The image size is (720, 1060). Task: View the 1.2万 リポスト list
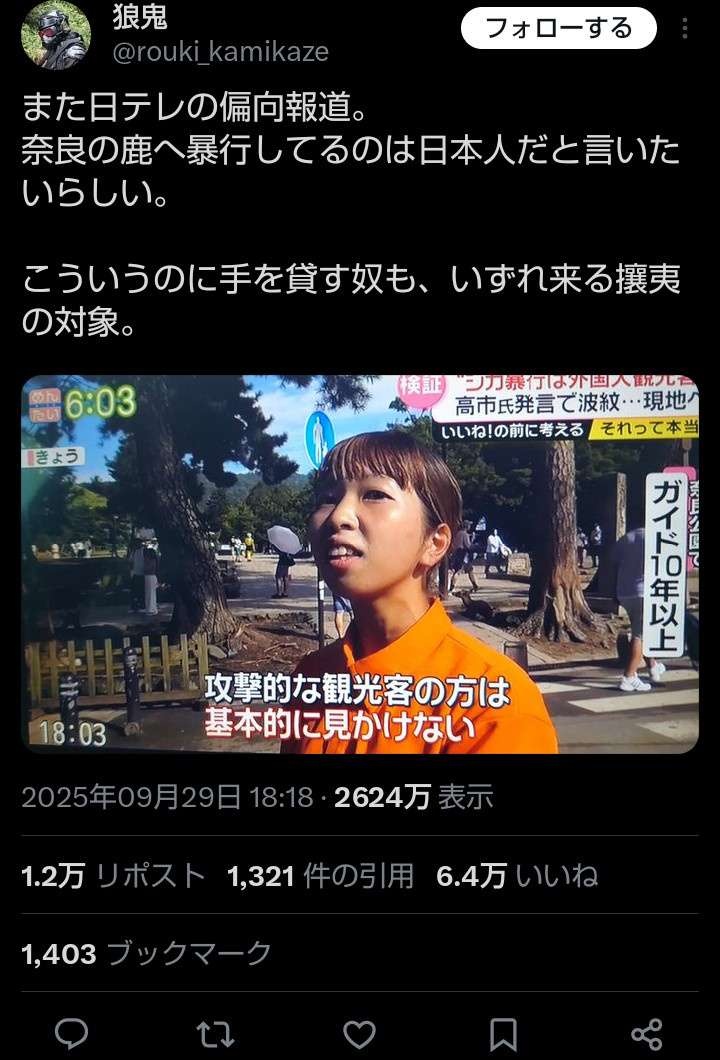[x=112, y=876]
